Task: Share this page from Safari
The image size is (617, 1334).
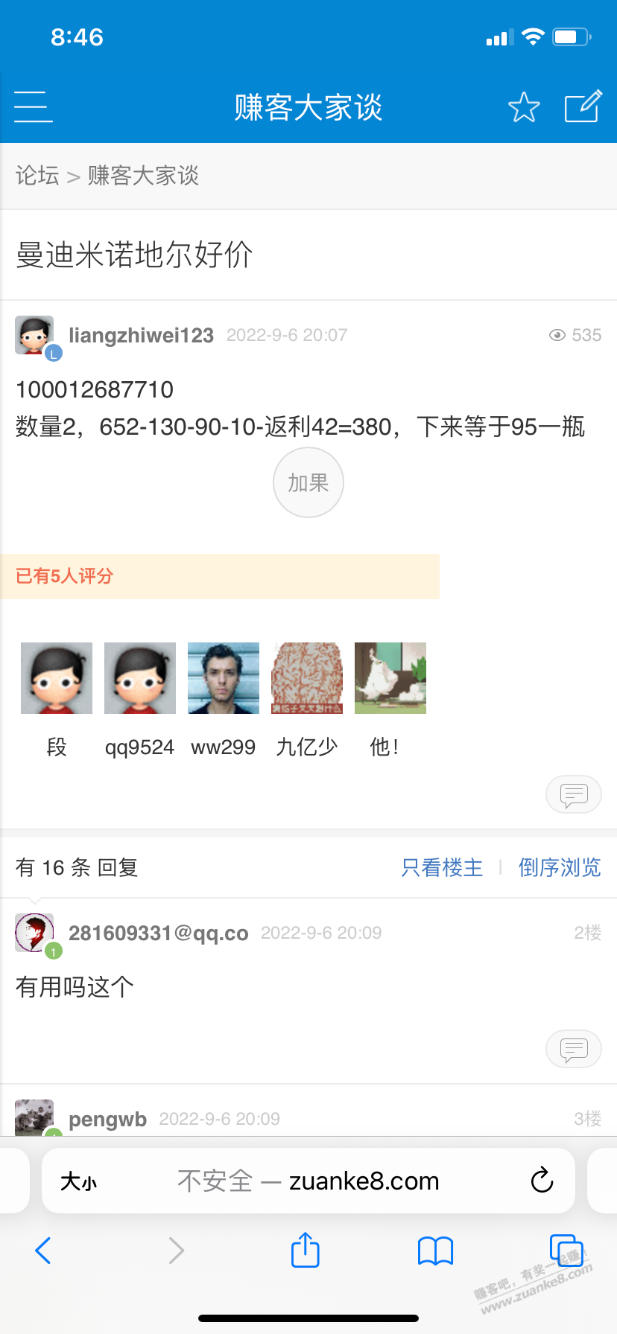Action: coord(305,1250)
